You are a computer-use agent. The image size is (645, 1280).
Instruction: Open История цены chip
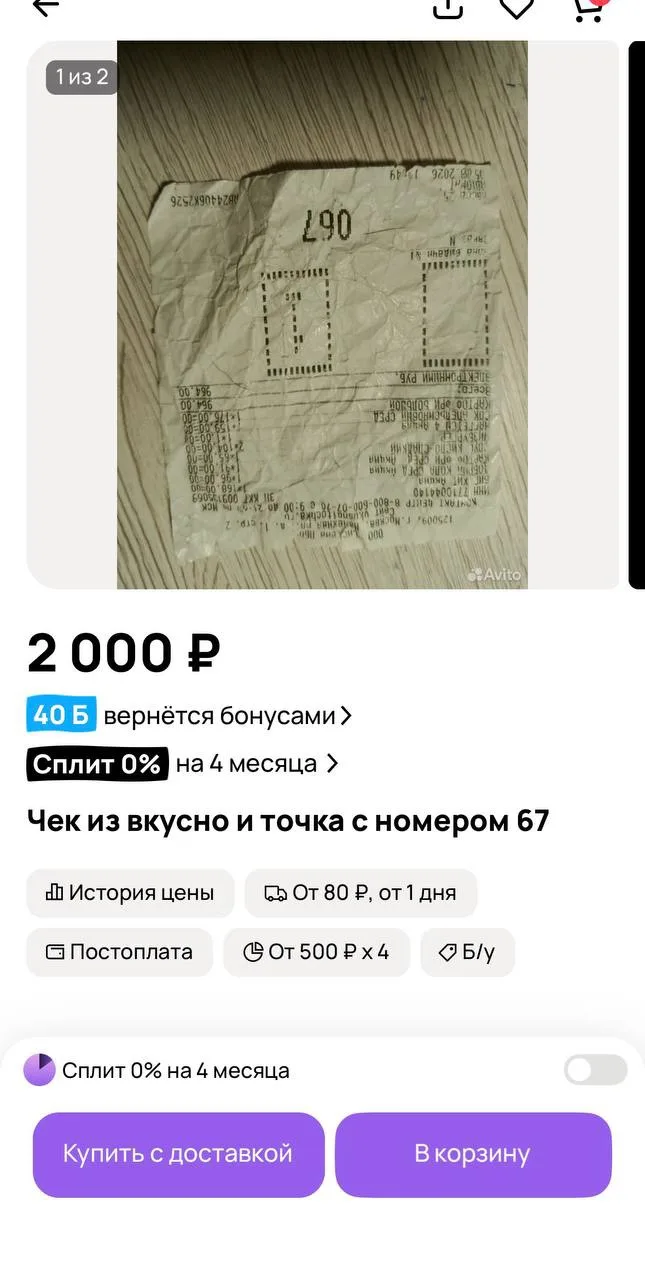click(x=130, y=893)
